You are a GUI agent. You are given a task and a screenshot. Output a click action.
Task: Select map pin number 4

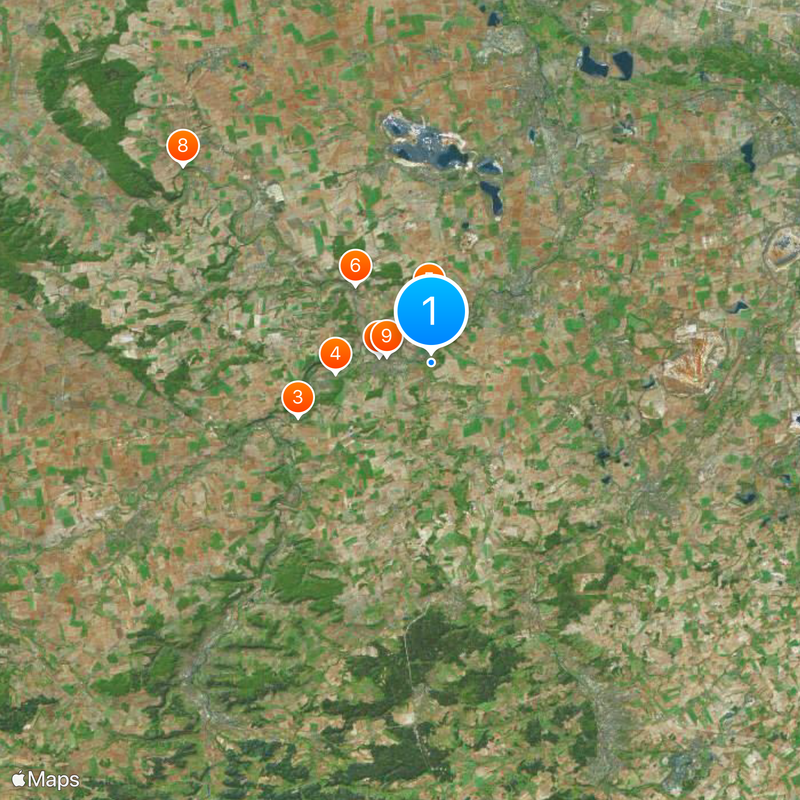pos(335,353)
